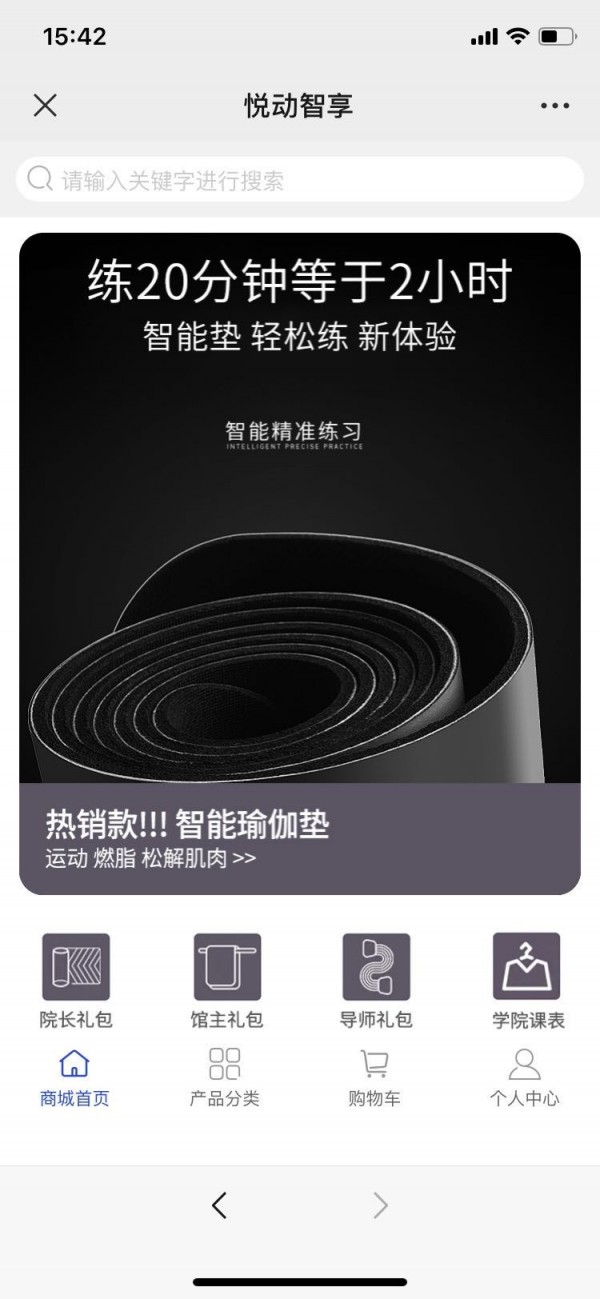
Task: Open the three-dot overflow menu
Action: (554, 105)
